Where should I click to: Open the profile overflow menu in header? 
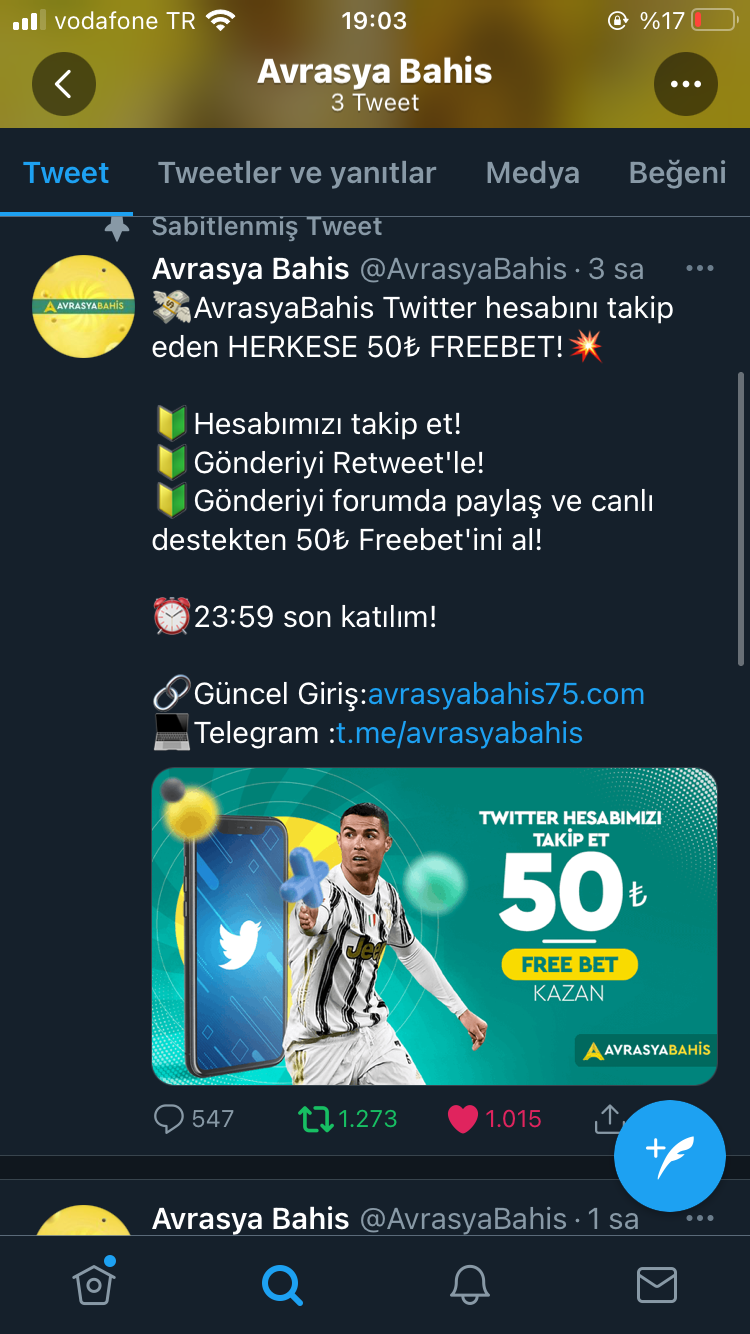click(x=686, y=84)
